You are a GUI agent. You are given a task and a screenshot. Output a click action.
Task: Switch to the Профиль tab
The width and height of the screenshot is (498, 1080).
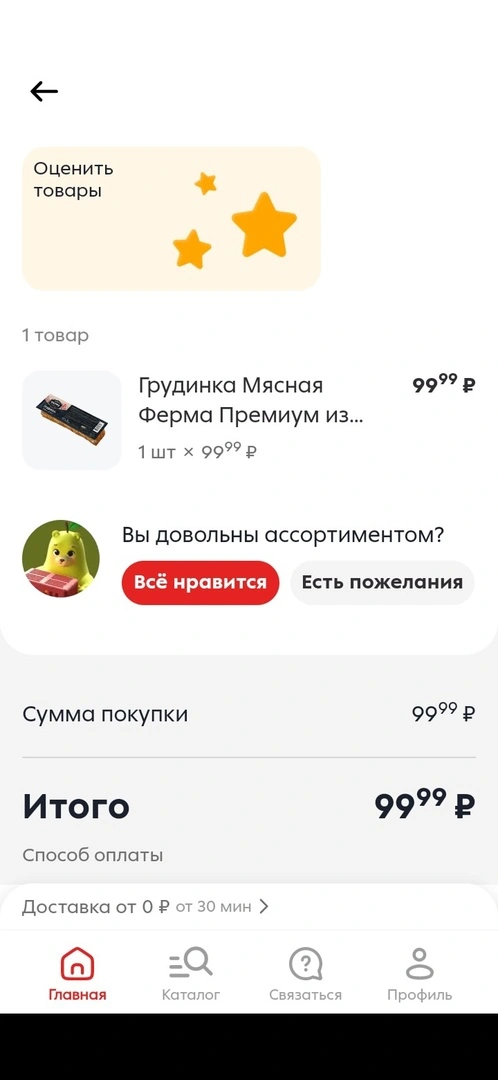tap(419, 974)
